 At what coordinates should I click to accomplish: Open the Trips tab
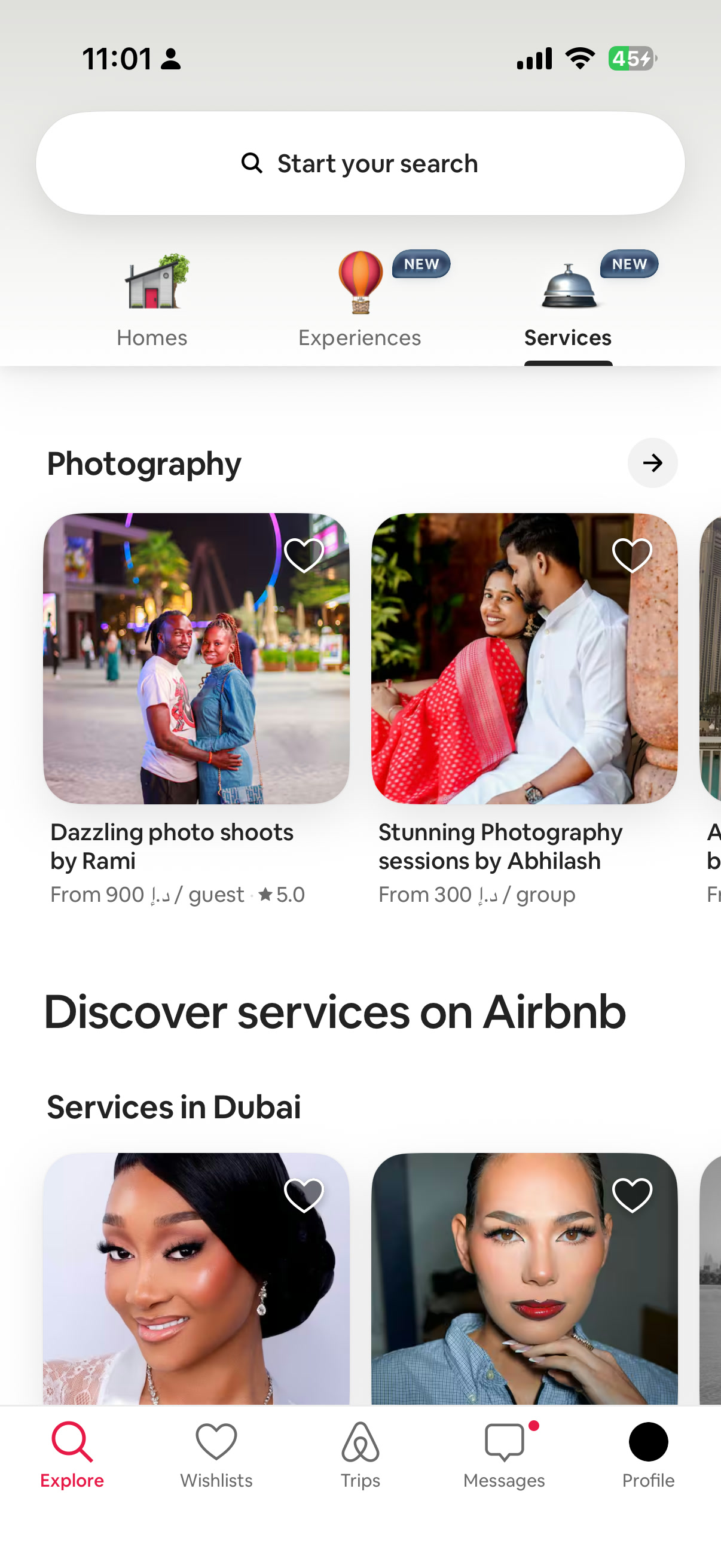(x=360, y=1456)
